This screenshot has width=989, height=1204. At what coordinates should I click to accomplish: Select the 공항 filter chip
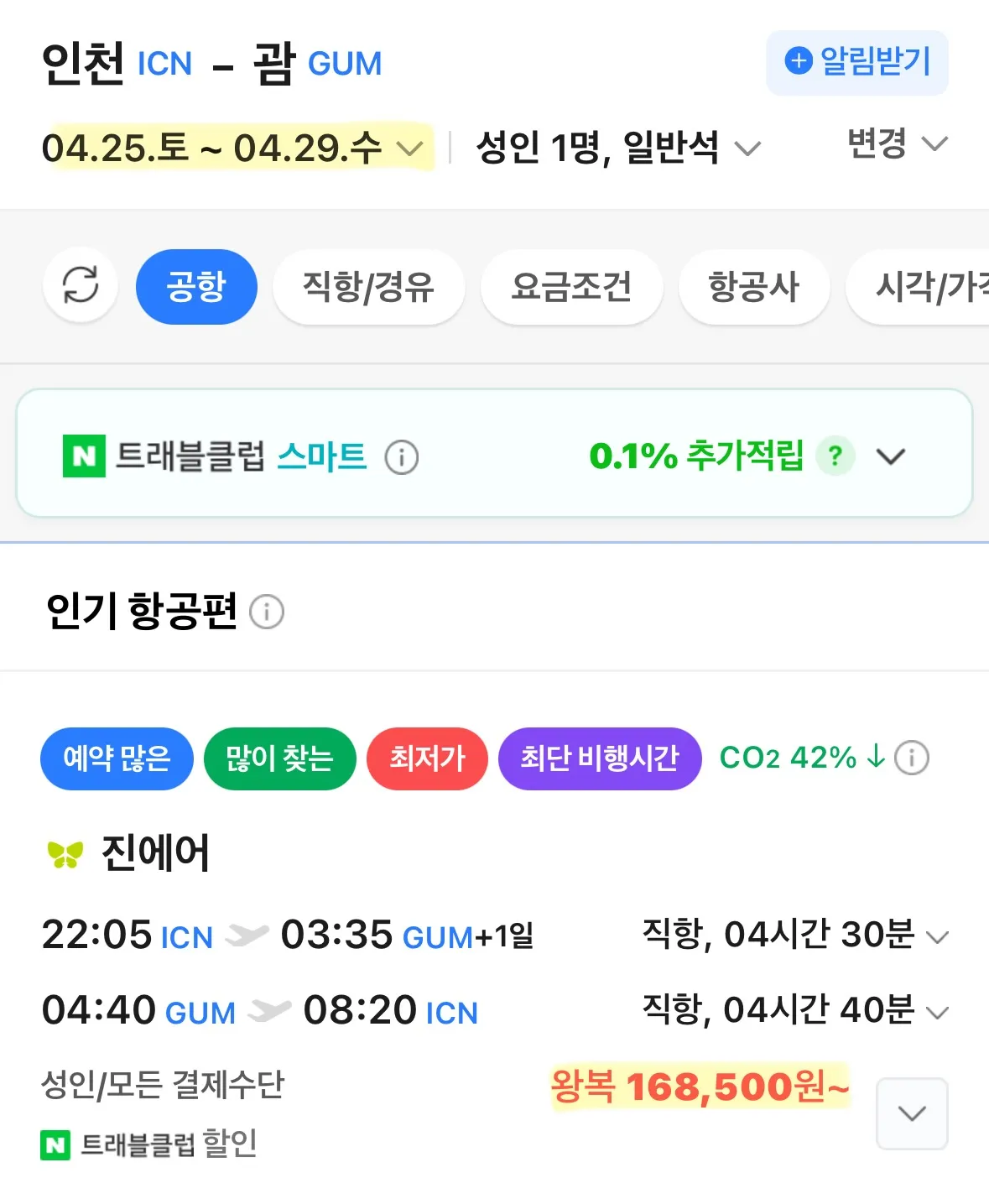pos(196,287)
